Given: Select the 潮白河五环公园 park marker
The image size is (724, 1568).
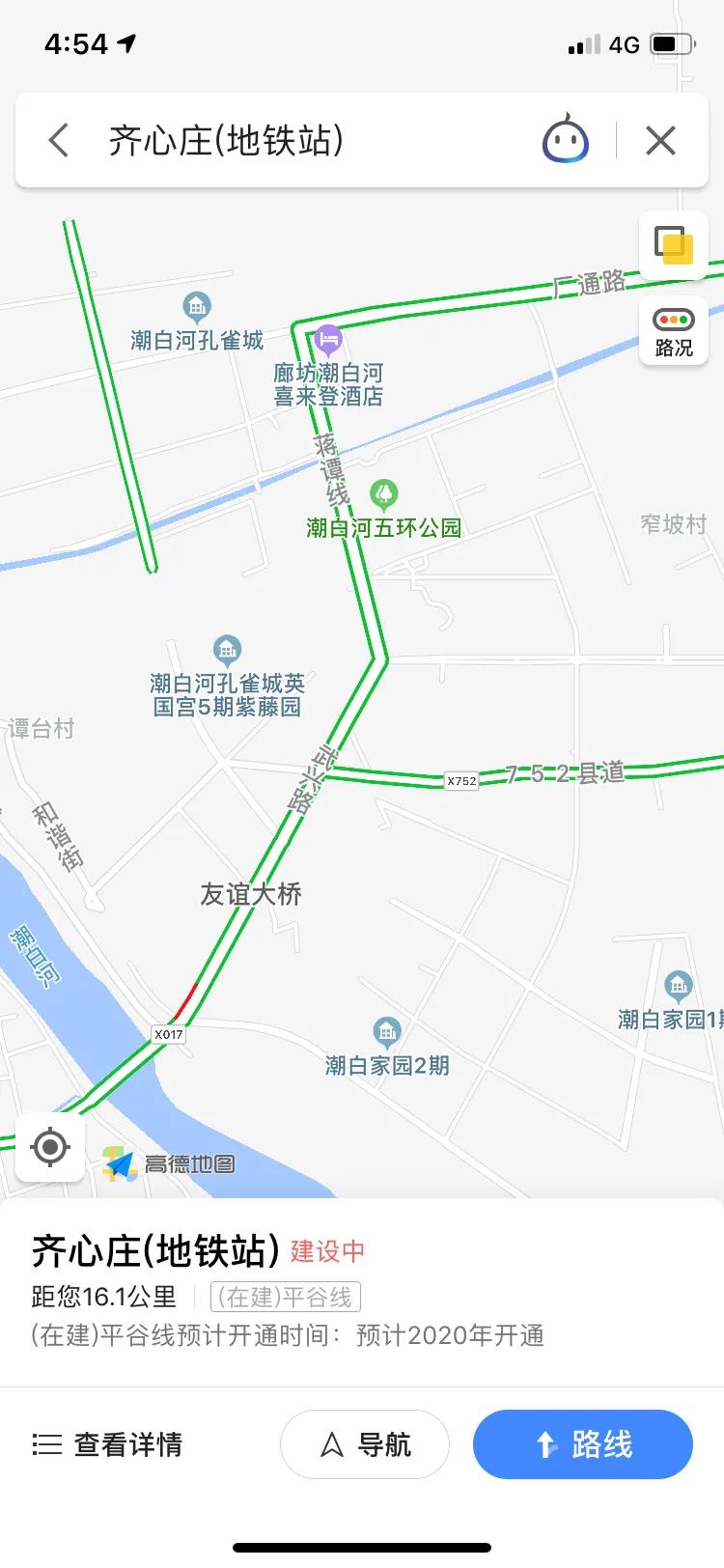Looking at the screenshot, I should [x=384, y=494].
